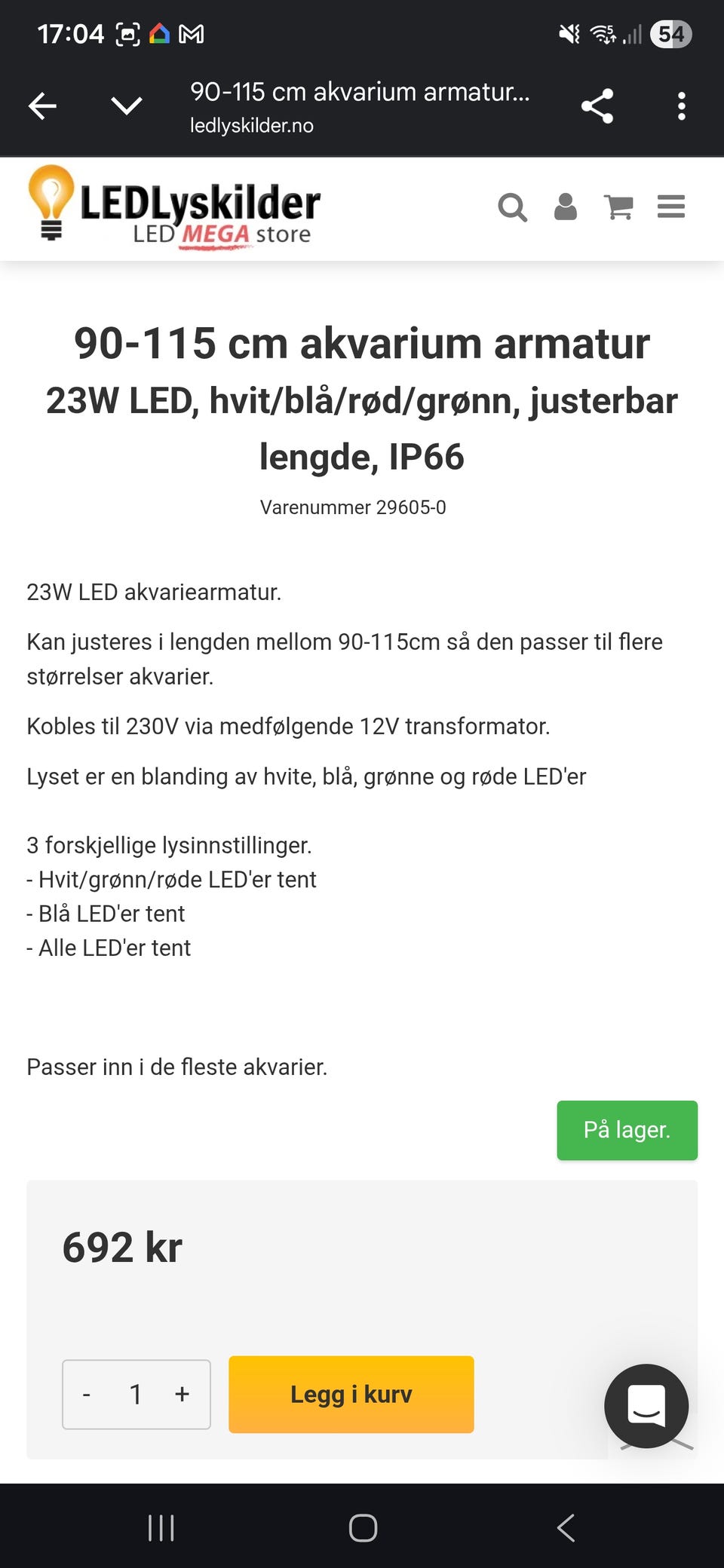Increase quantity with the plus stepper

pyautogui.click(x=182, y=1395)
